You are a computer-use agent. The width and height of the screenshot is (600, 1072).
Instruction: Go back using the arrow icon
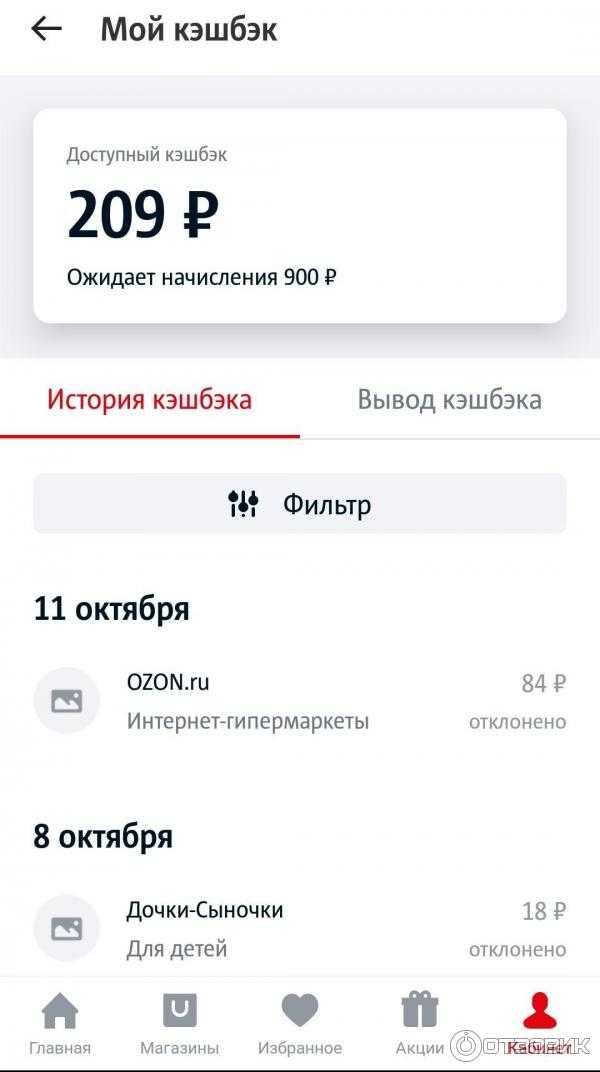pos(46,30)
